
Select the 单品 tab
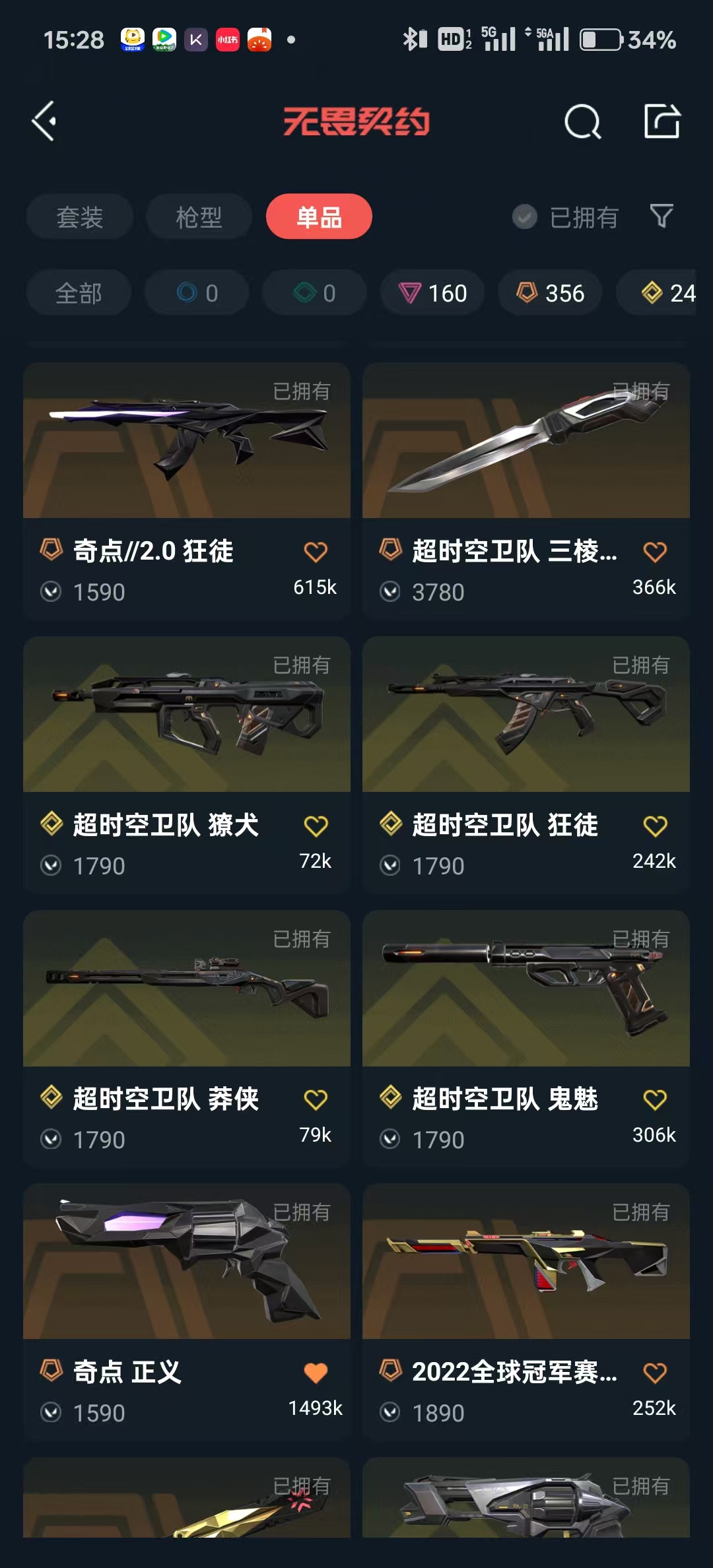(319, 216)
